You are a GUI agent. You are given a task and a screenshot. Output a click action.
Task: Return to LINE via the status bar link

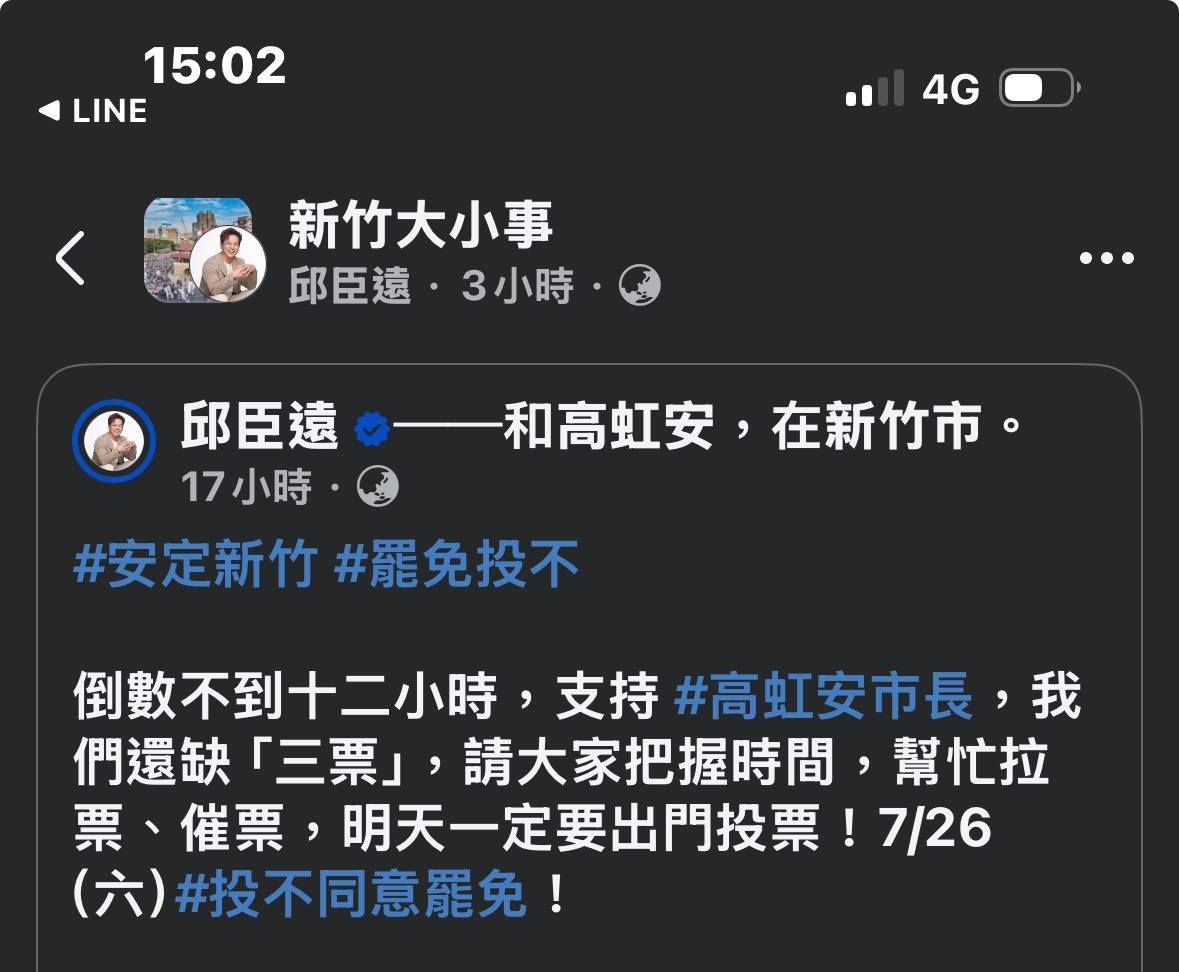tap(93, 110)
